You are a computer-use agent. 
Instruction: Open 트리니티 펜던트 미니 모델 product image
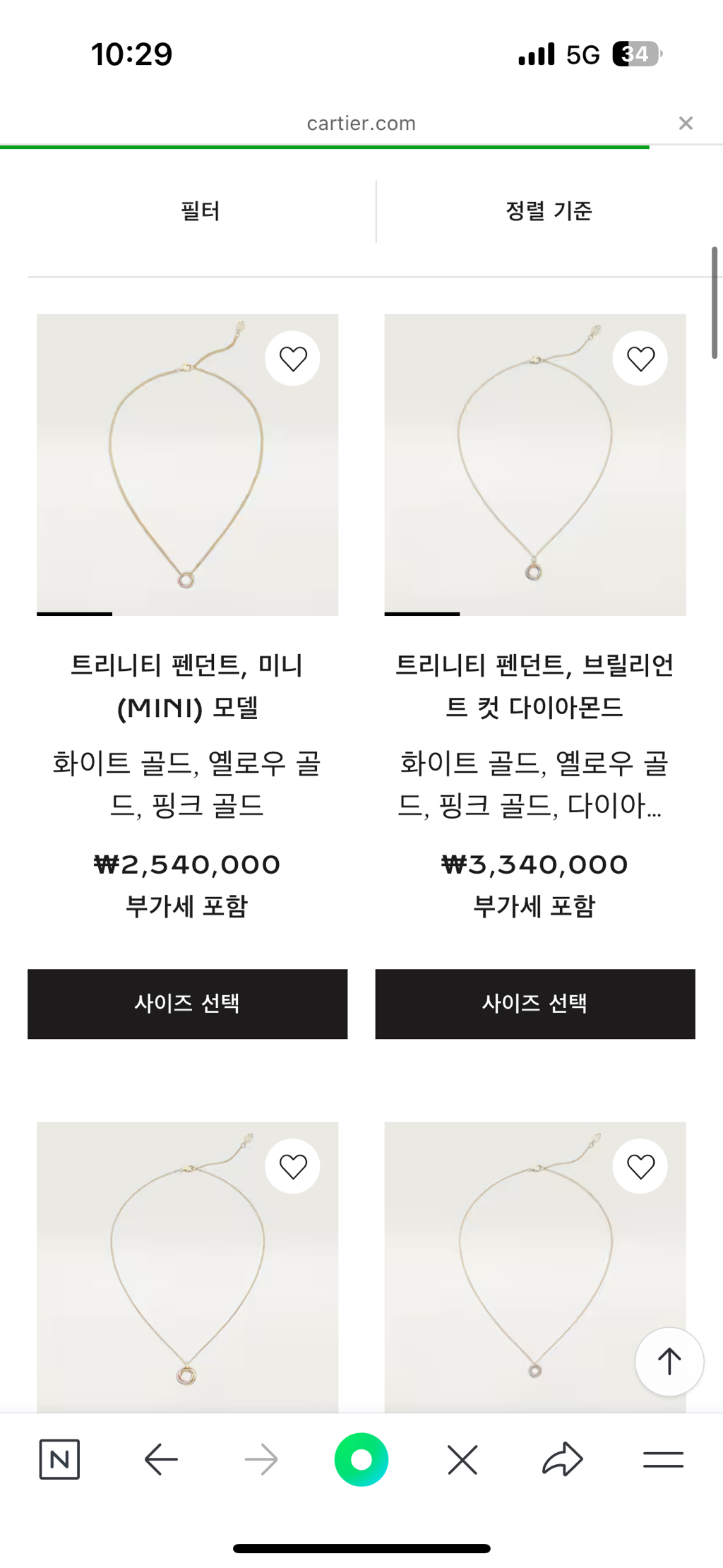[187, 465]
